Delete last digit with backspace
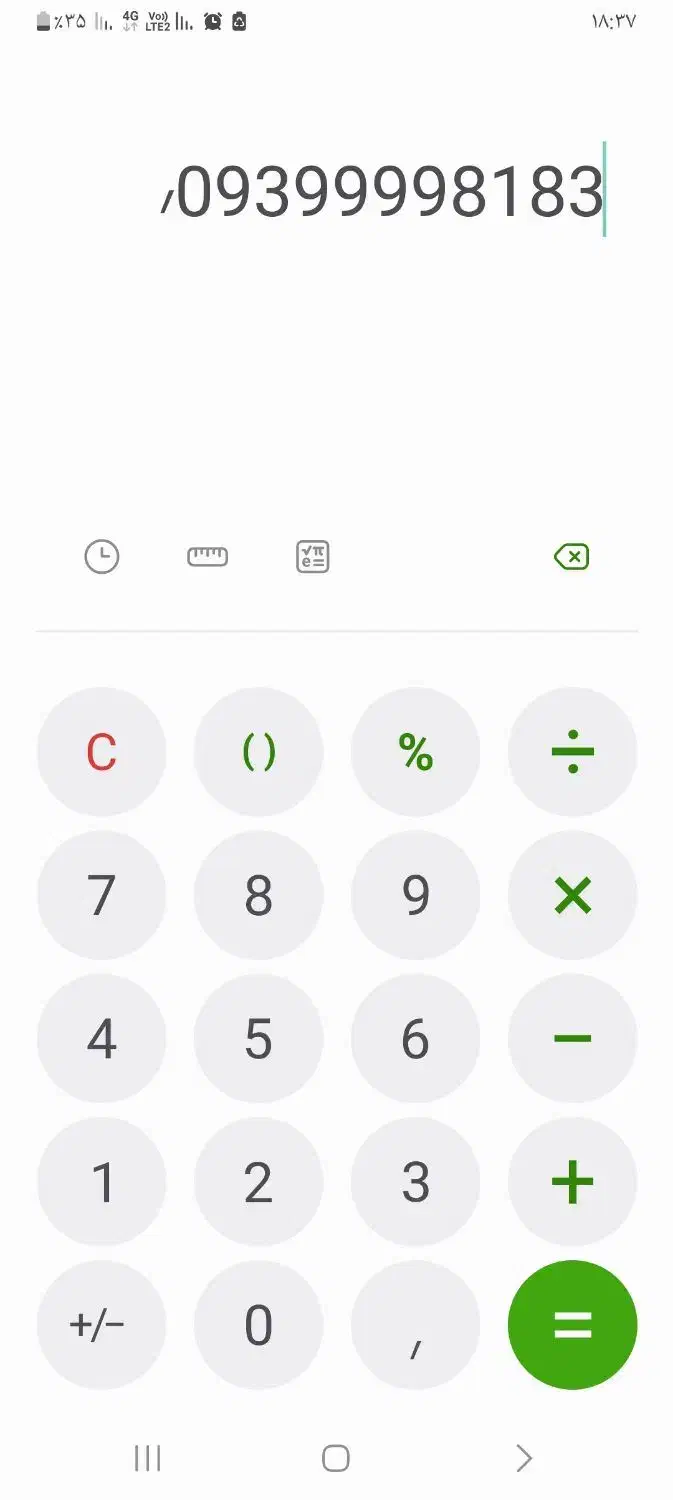This screenshot has height=1500, width=673. tap(571, 557)
